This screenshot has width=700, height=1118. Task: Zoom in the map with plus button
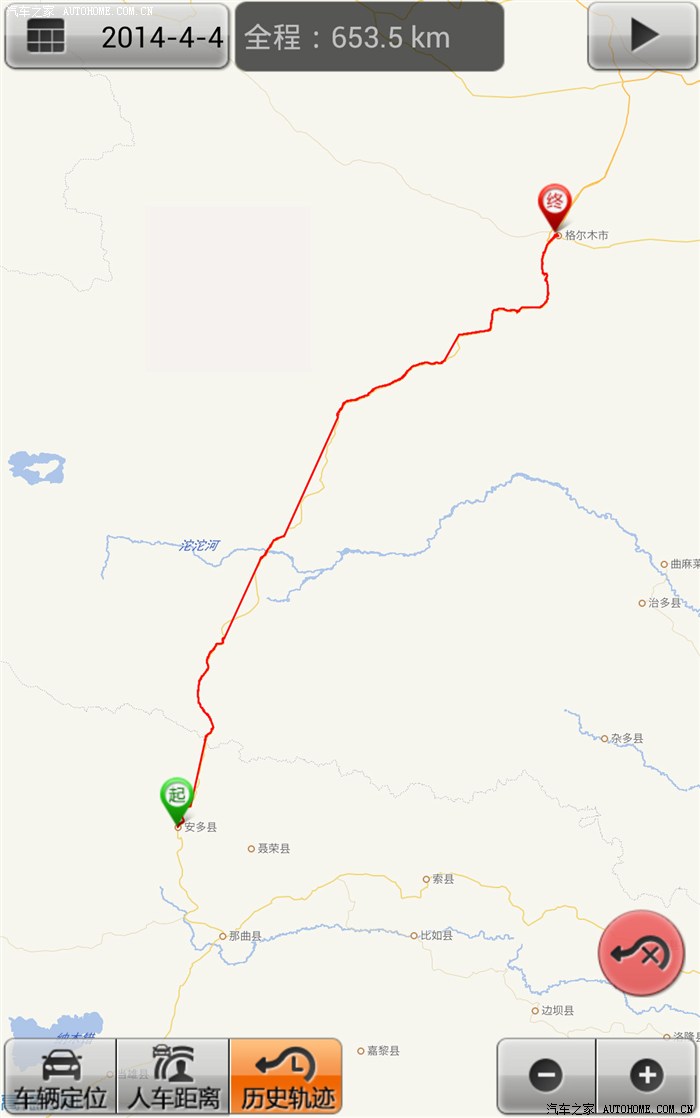click(x=646, y=1076)
